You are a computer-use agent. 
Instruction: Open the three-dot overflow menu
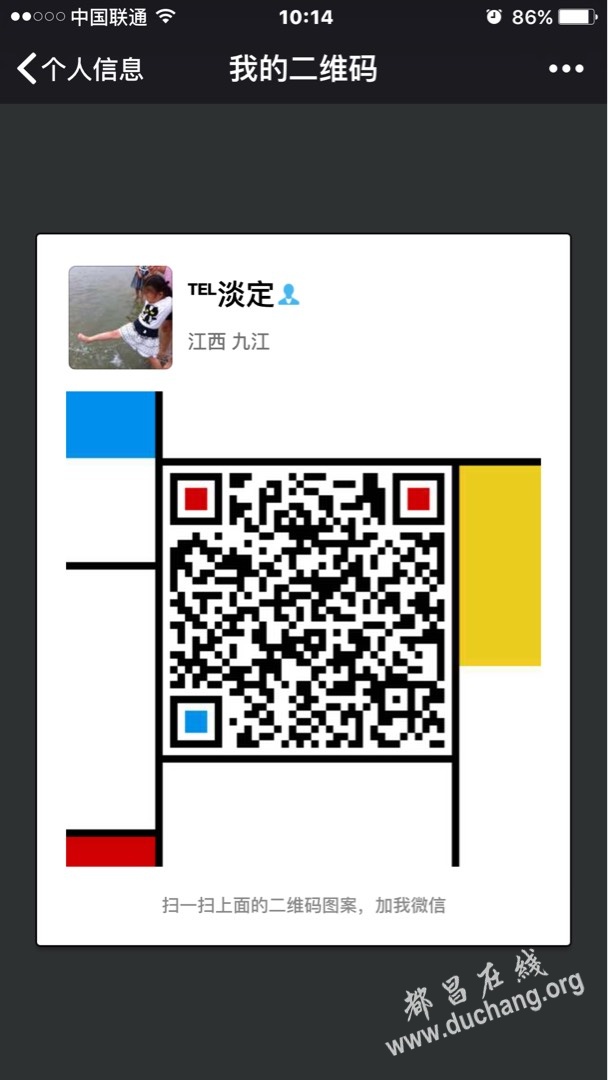565,69
